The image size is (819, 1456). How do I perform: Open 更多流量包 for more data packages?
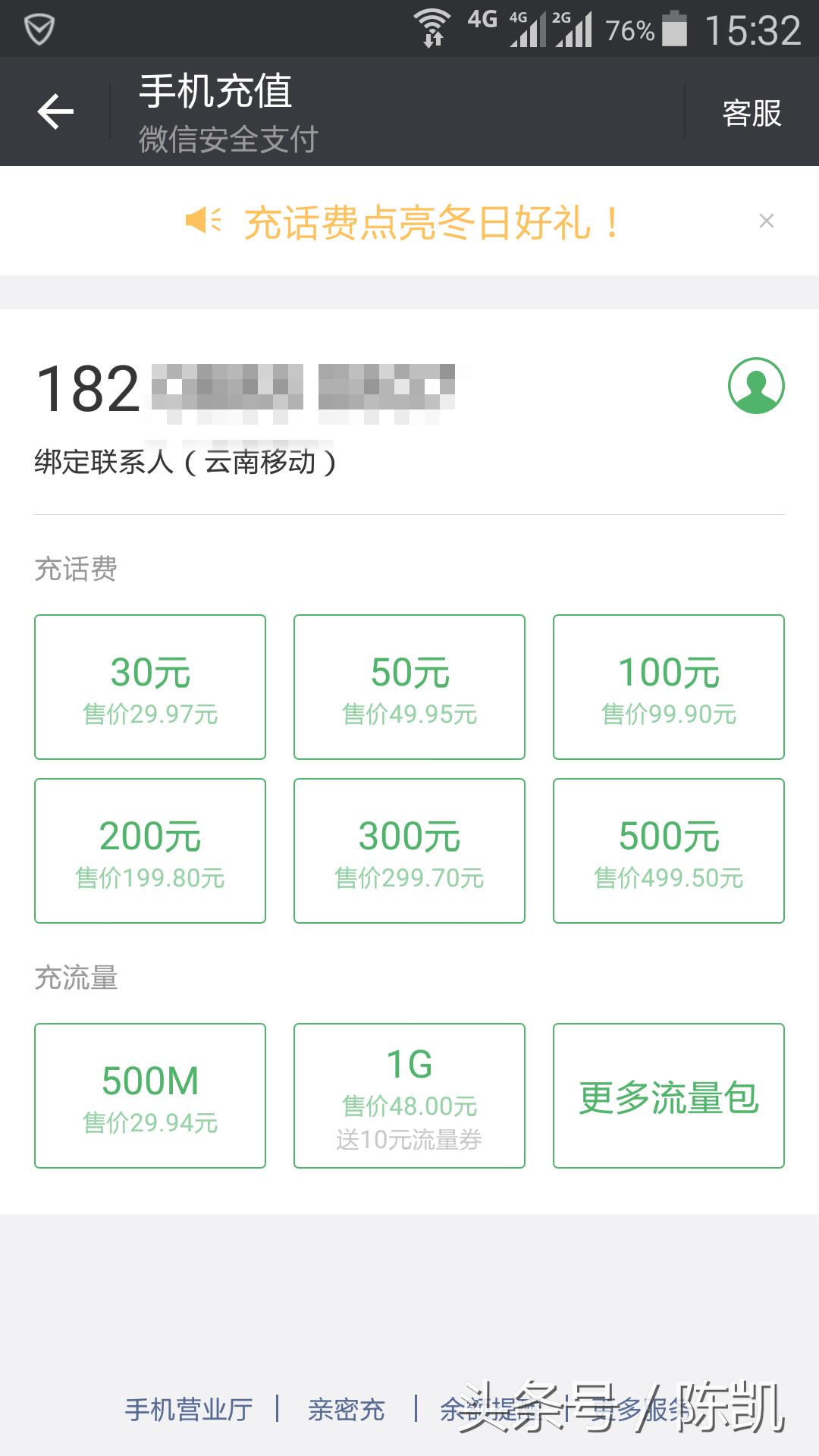pyautogui.click(x=668, y=1095)
